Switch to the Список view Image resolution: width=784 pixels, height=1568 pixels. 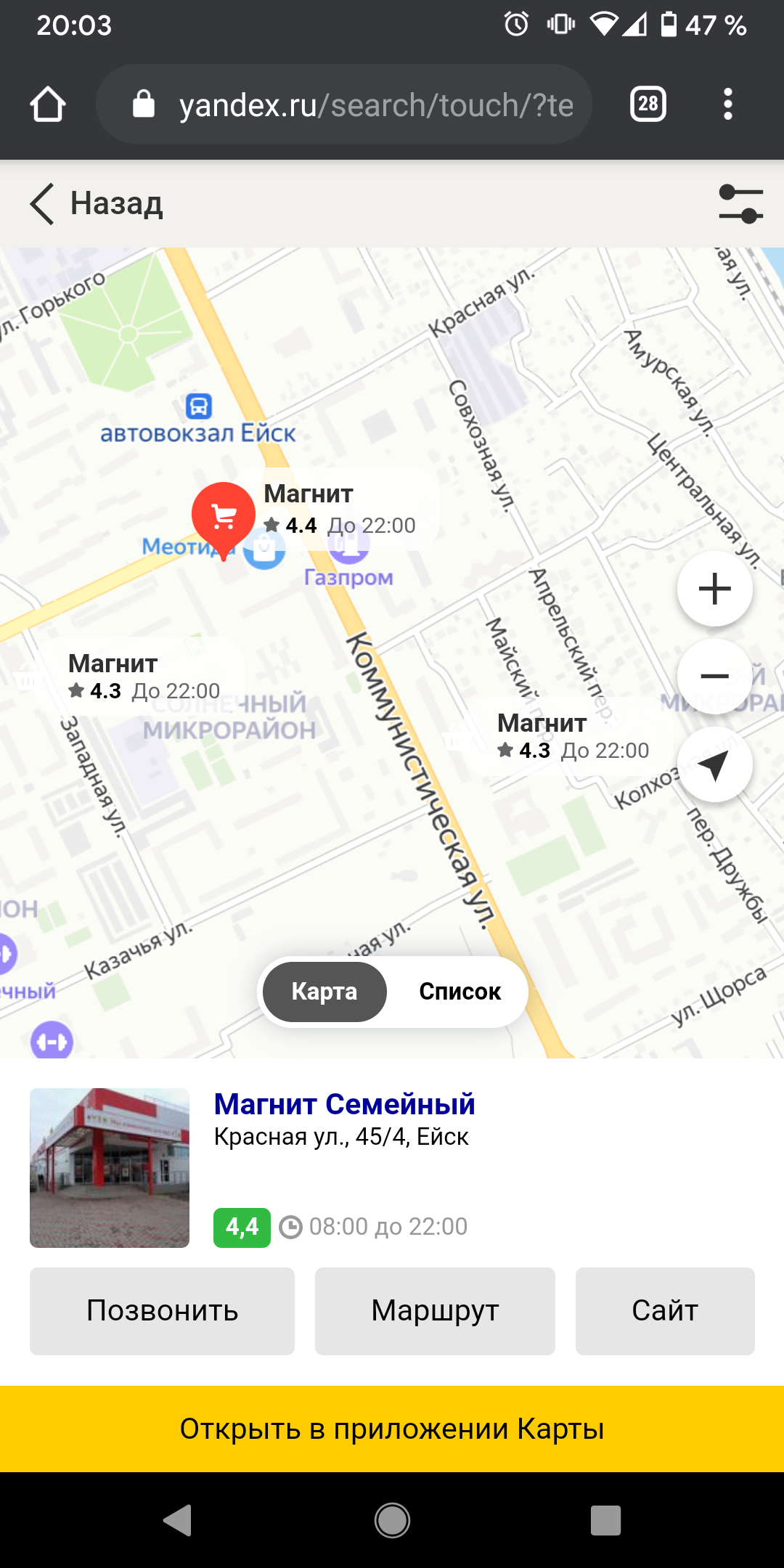[460, 992]
